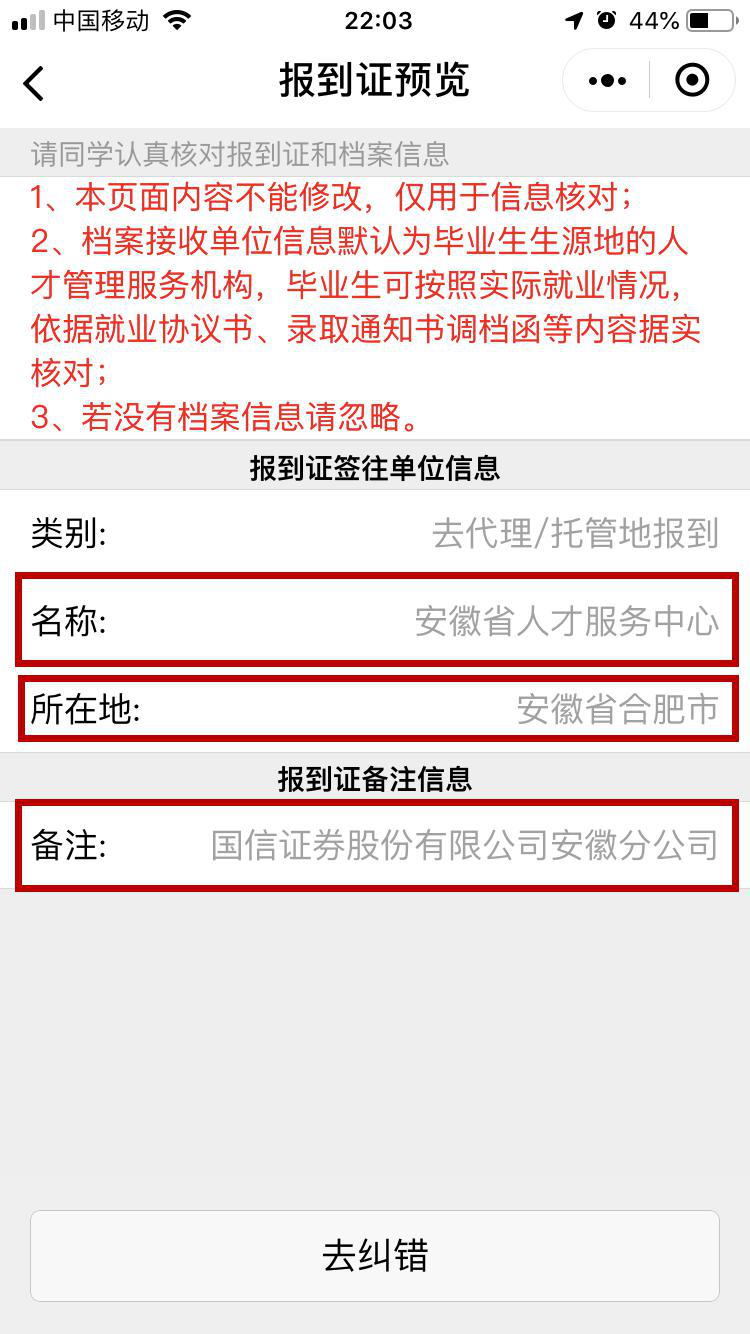Go back using the top-left arrow

click(x=34, y=82)
